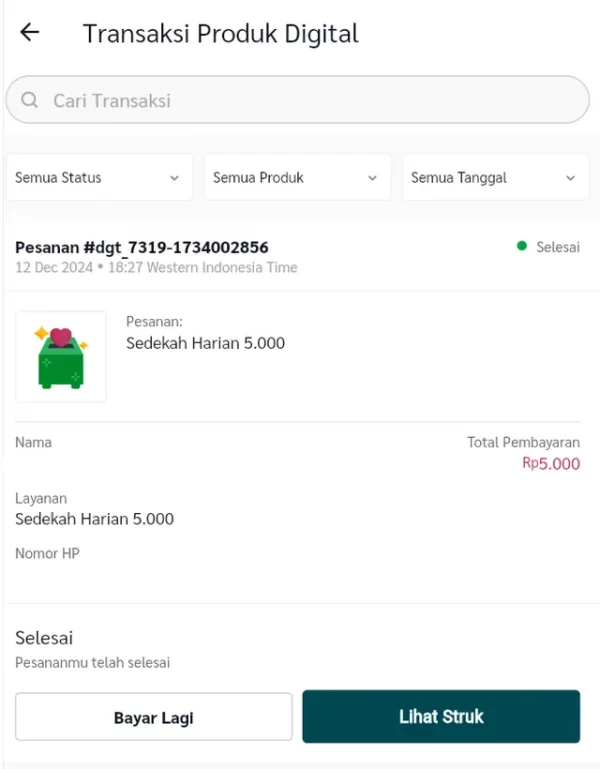Select the Bayar Lagi button

click(153, 717)
